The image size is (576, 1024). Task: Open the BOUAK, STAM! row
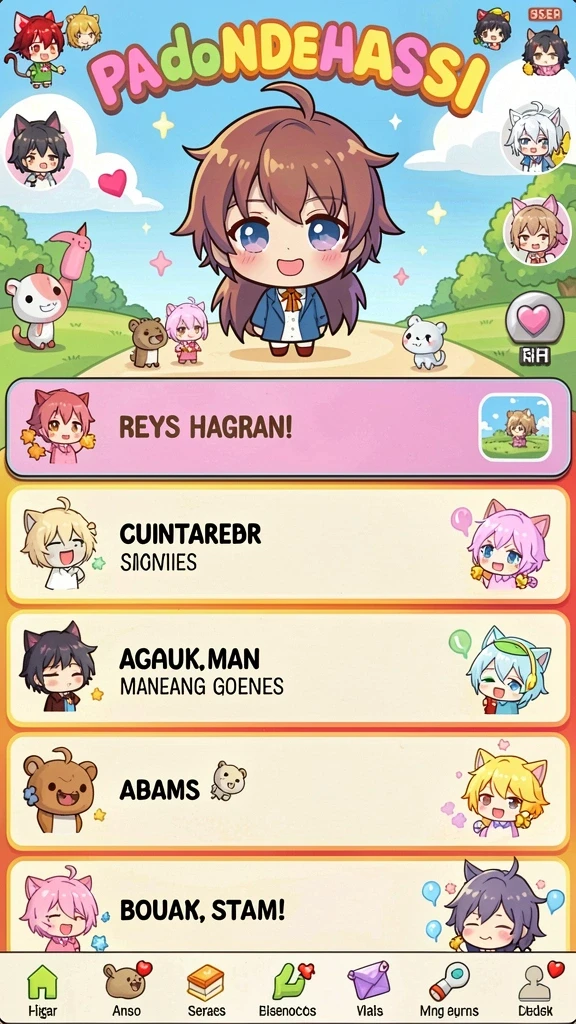click(288, 906)
